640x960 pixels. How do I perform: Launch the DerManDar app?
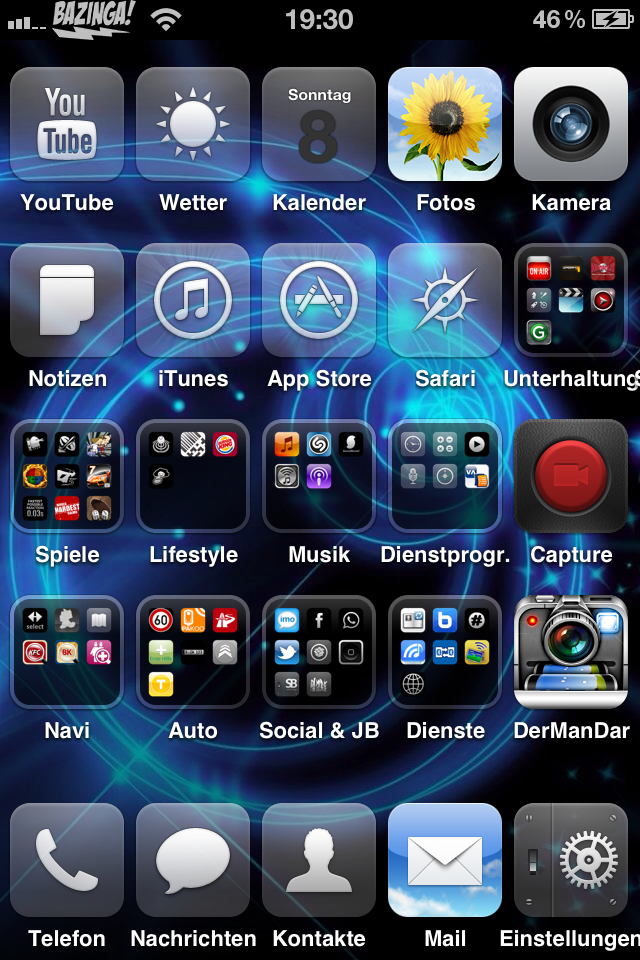(x=571, y=652)
